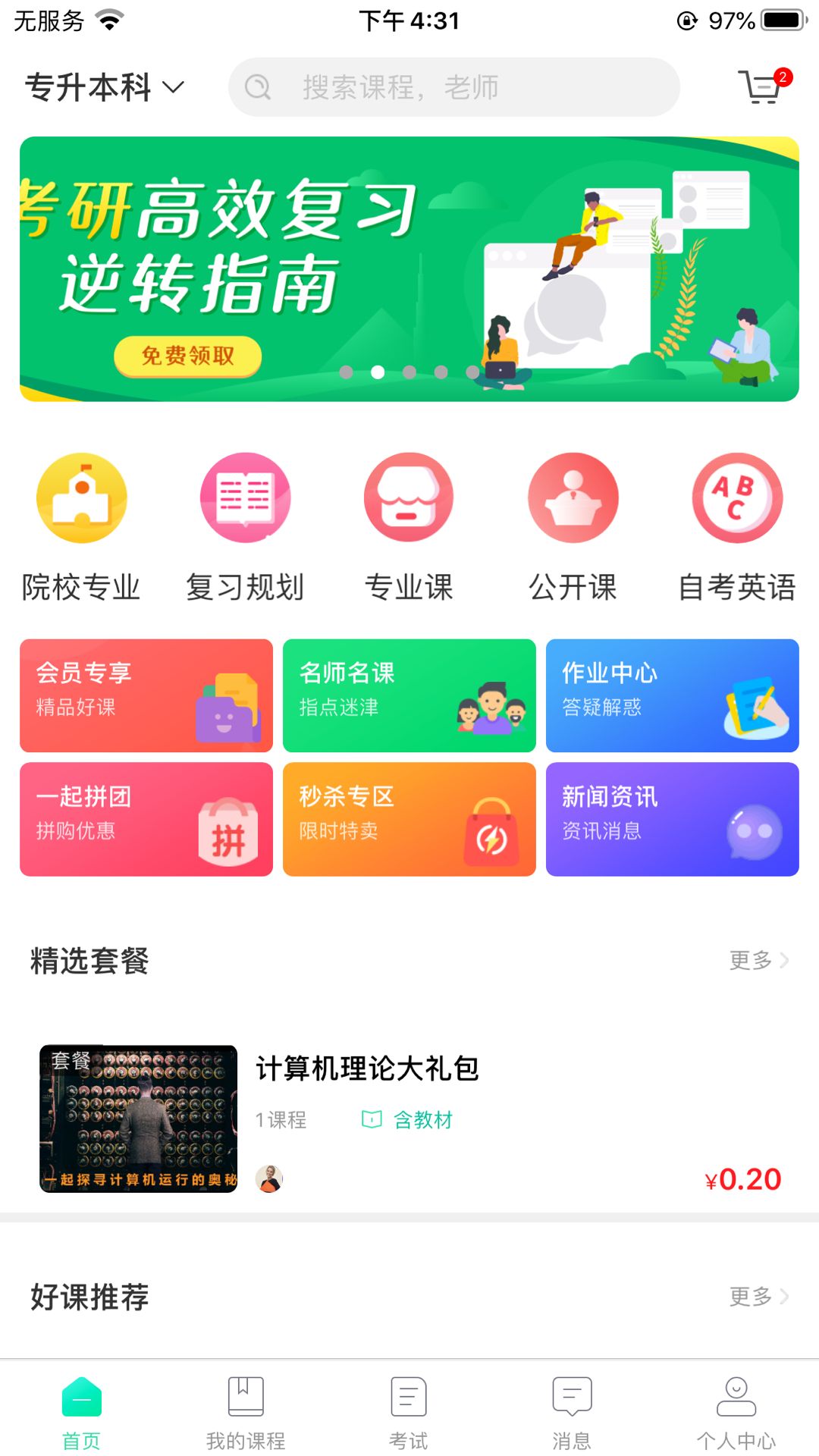Open the 会员专享 member card
The image size is (819, 1456).
click(x=146, y=695)
